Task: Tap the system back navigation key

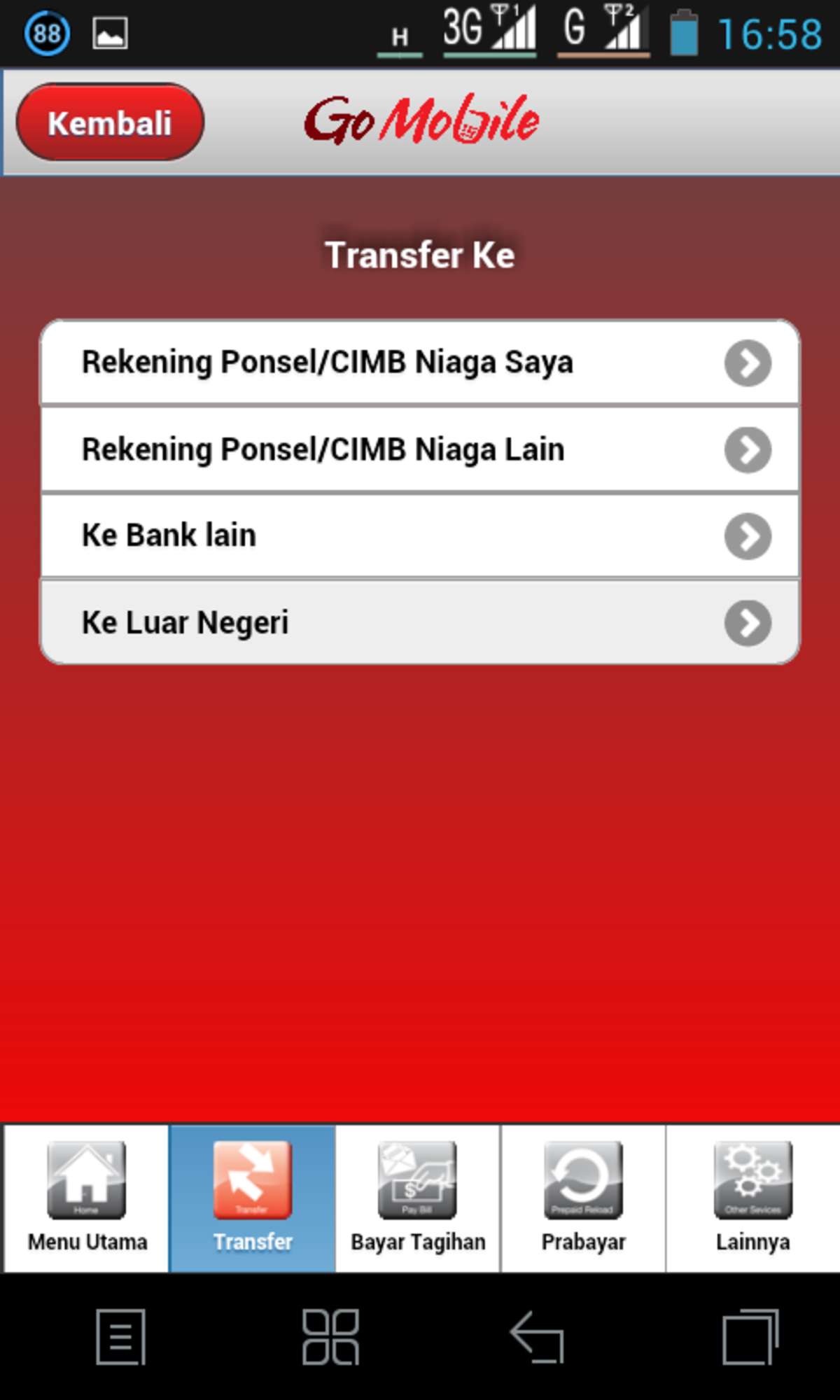Action: pos(538,1336)
